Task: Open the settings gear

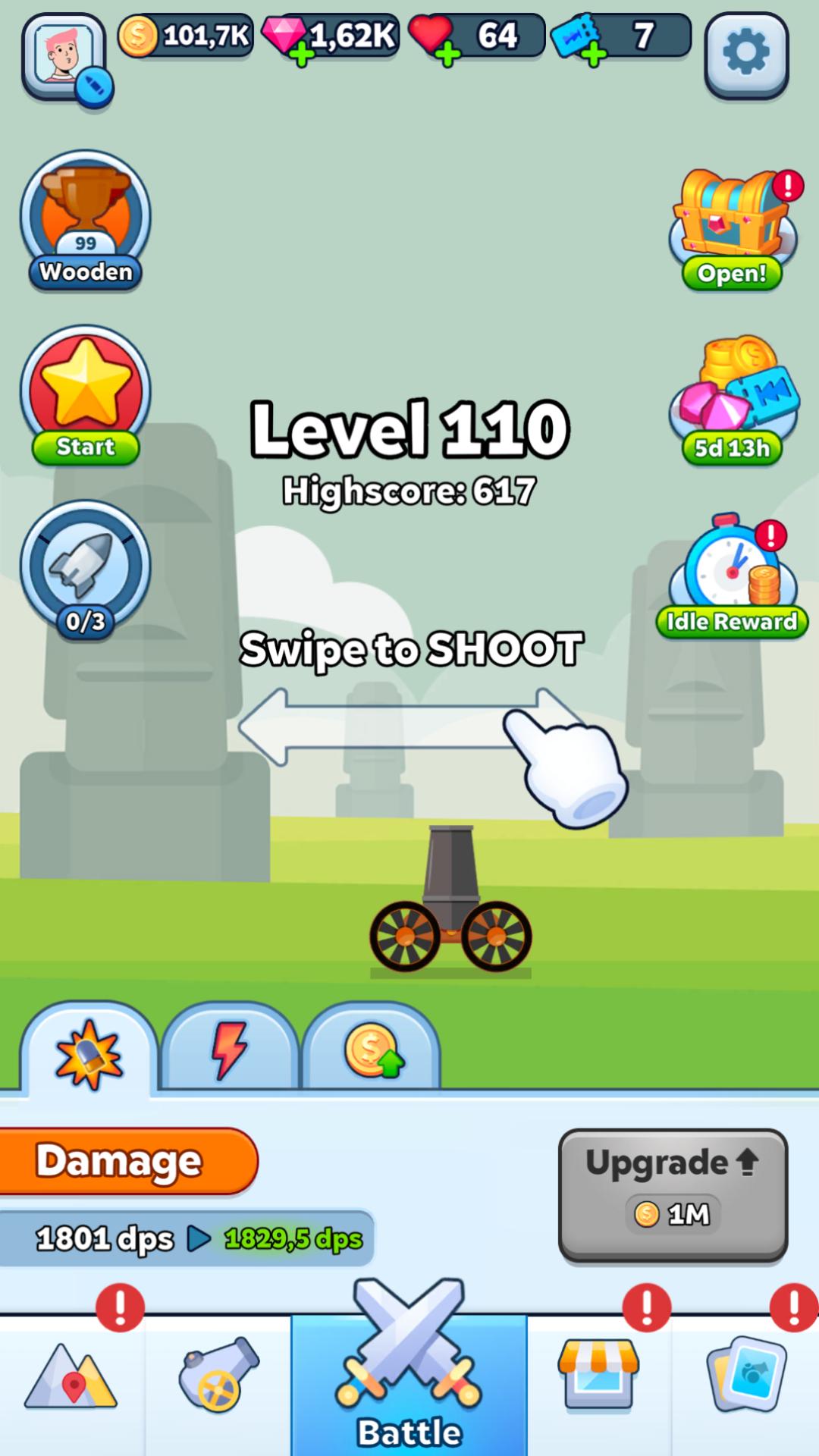Action: (x=746, y=55)
